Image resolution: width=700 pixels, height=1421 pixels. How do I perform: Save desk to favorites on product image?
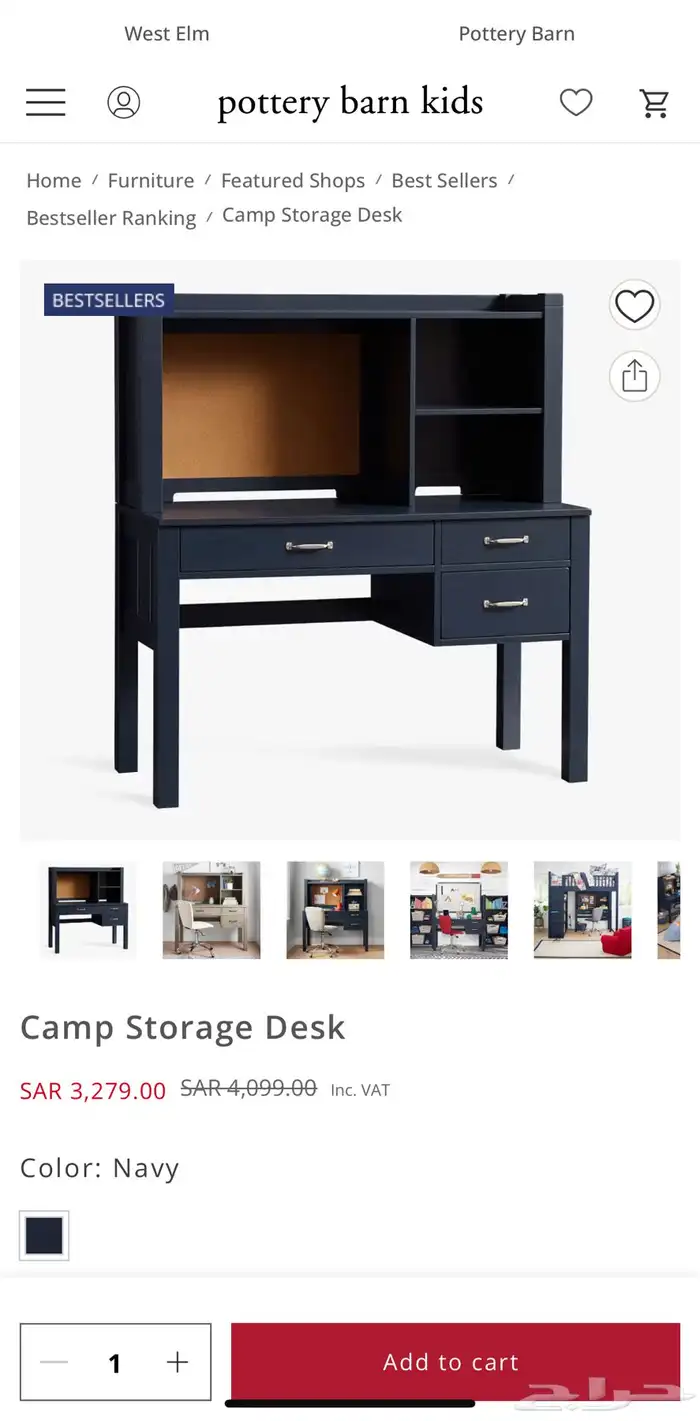tap(634, 306)
